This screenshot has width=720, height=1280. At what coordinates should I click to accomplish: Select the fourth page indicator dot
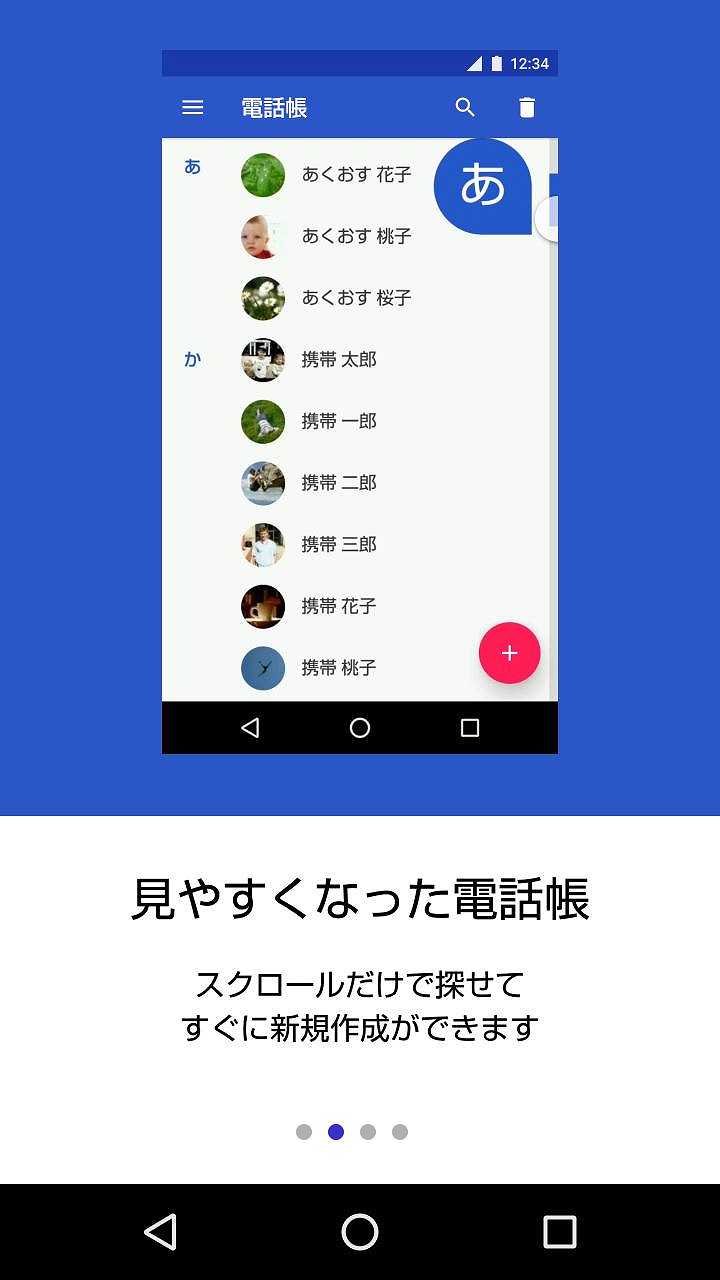click(x=400, y=1132)
